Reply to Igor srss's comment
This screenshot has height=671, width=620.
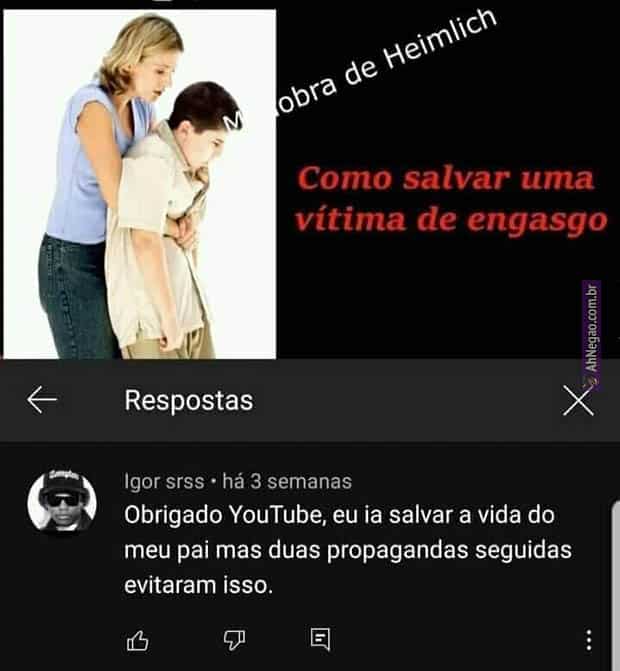[320, 639]
